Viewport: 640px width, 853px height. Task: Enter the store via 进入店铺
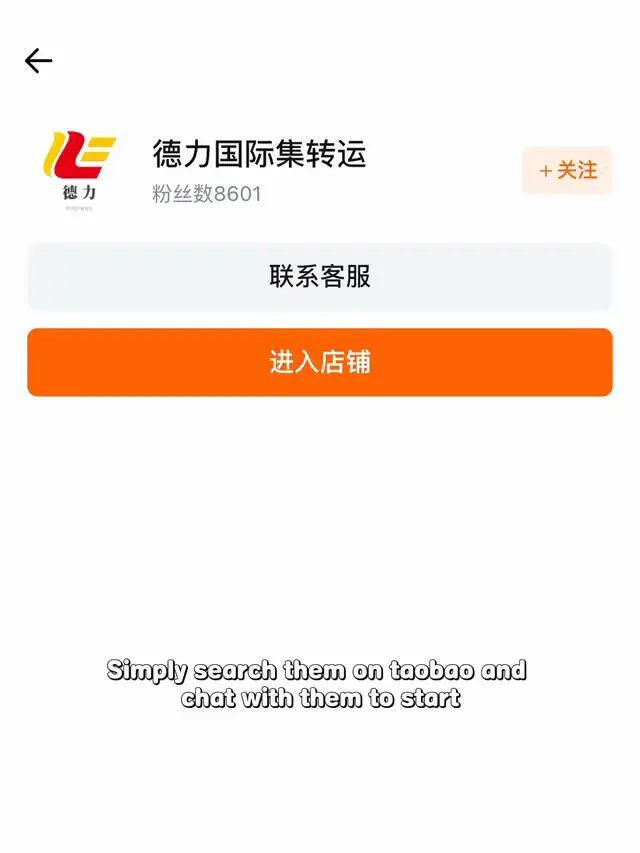click(x=319, y=362)
